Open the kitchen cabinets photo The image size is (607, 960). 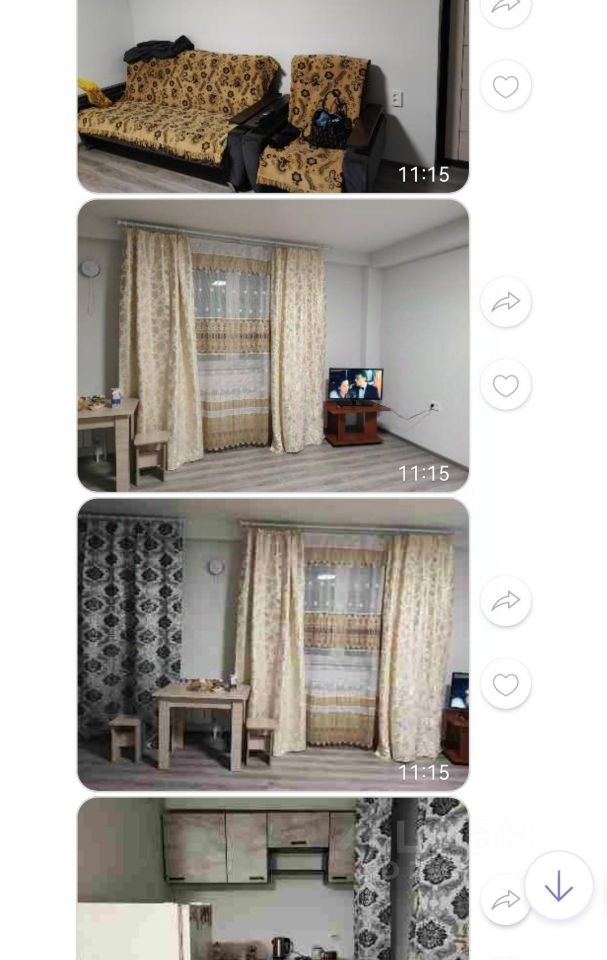(x=272, y=878)
